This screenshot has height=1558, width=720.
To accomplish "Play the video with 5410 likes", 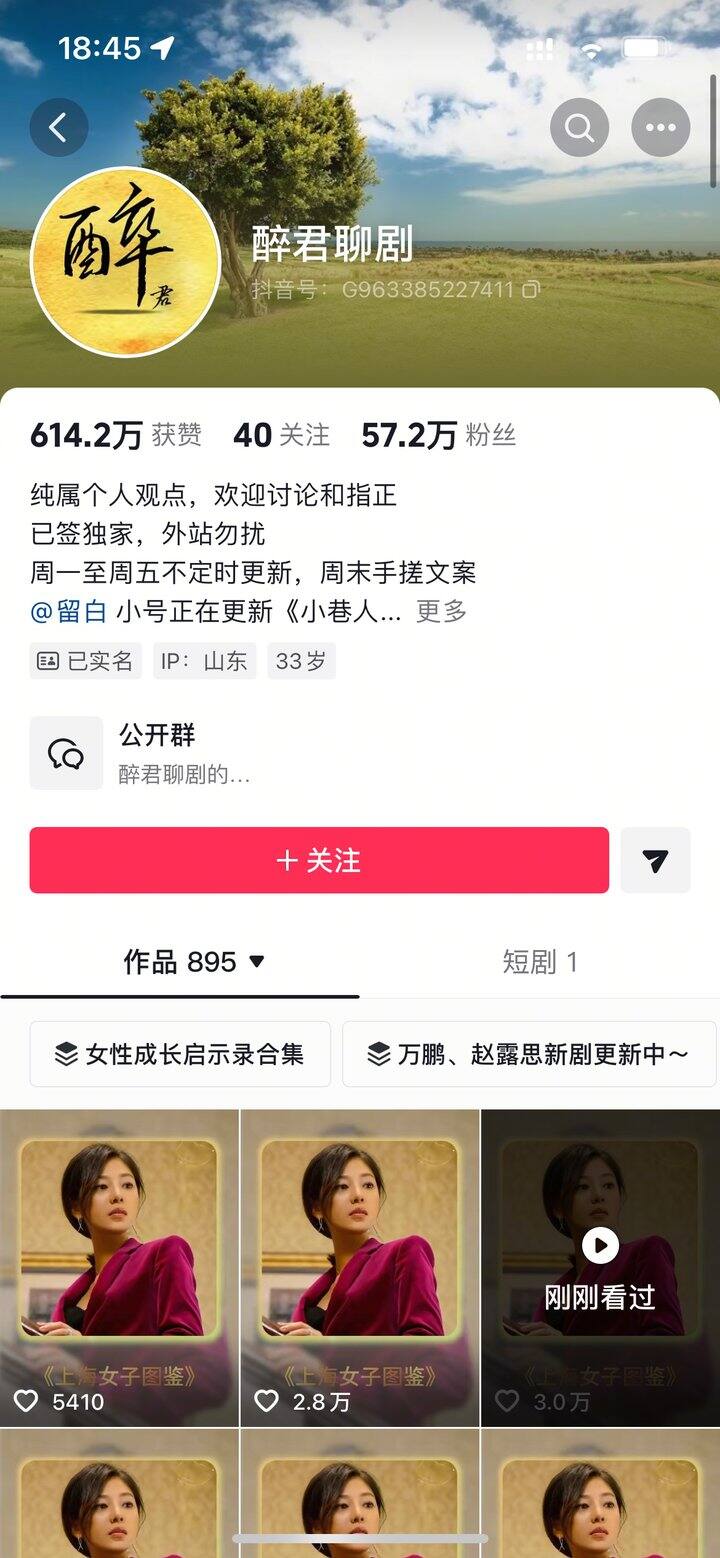I will click(119, 1267).
